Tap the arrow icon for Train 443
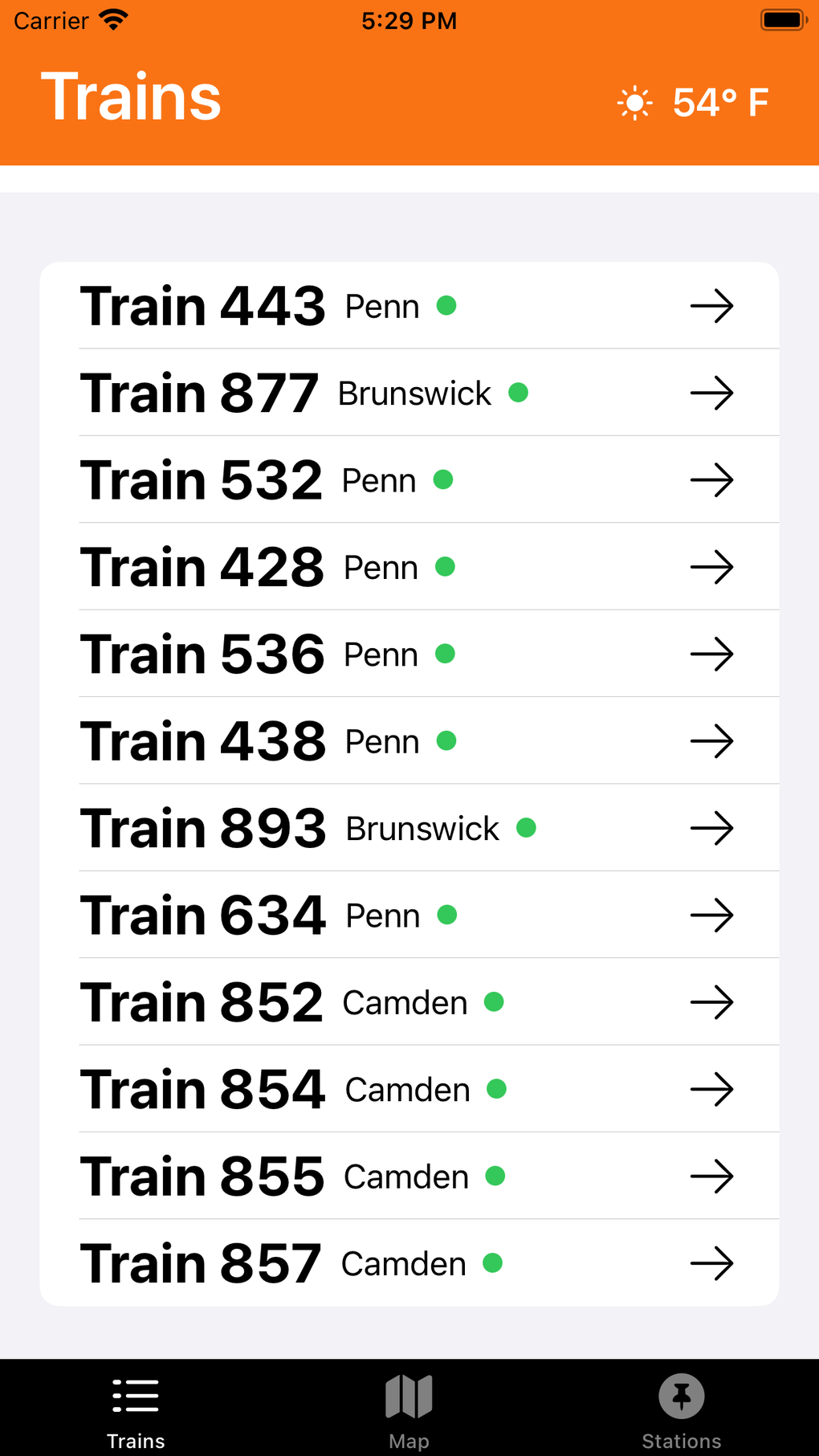Screen dimensions: 819x1456 [x=713, y=305]
